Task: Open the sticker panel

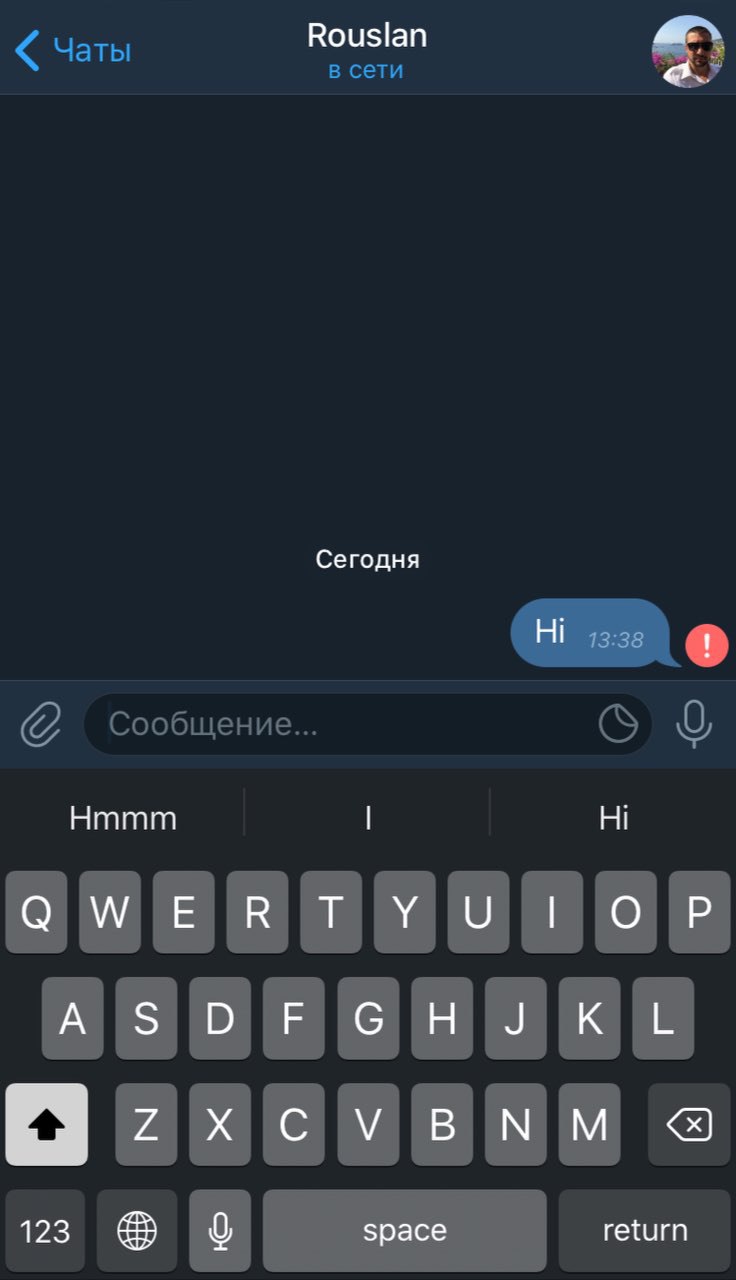Action: coord(618,723)
